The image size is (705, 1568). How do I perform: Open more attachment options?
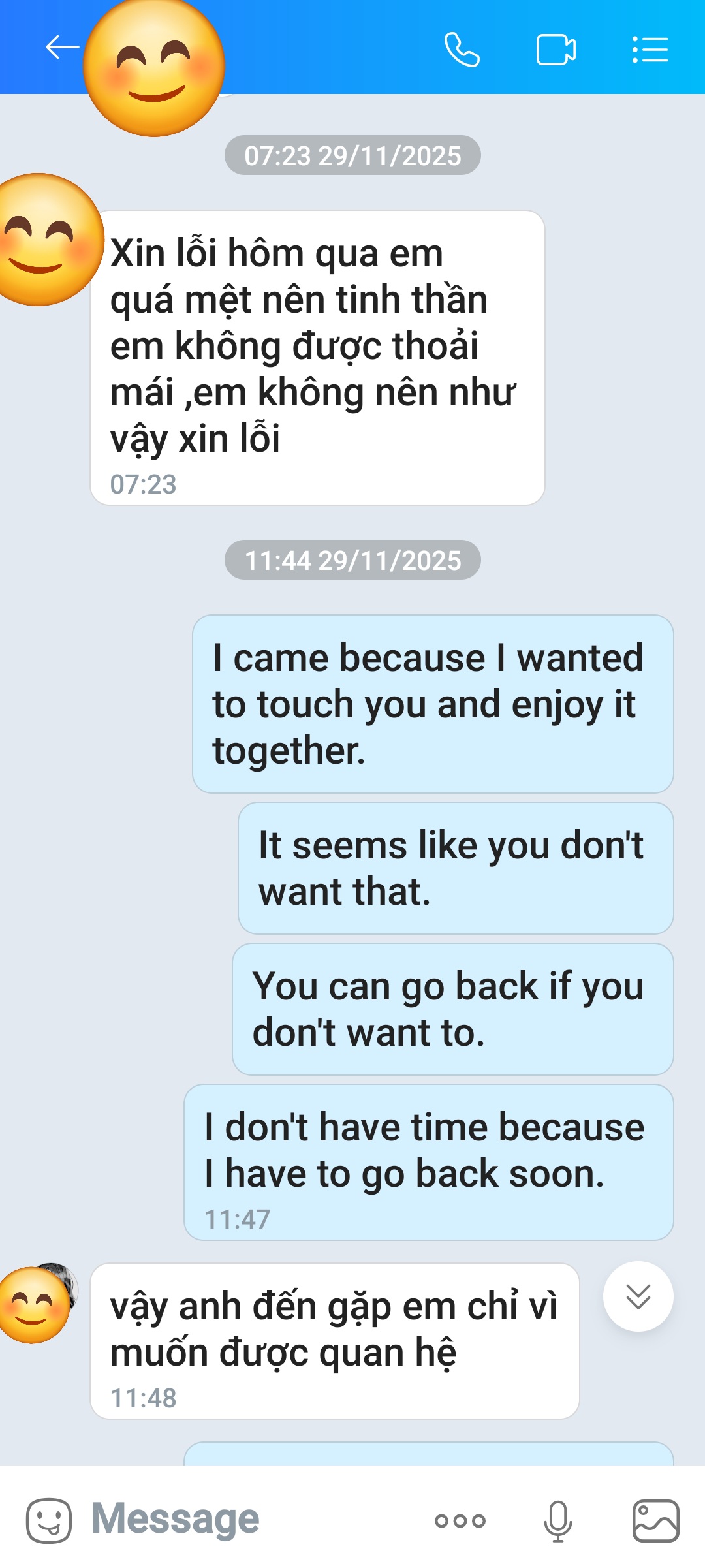point(460,1521)
